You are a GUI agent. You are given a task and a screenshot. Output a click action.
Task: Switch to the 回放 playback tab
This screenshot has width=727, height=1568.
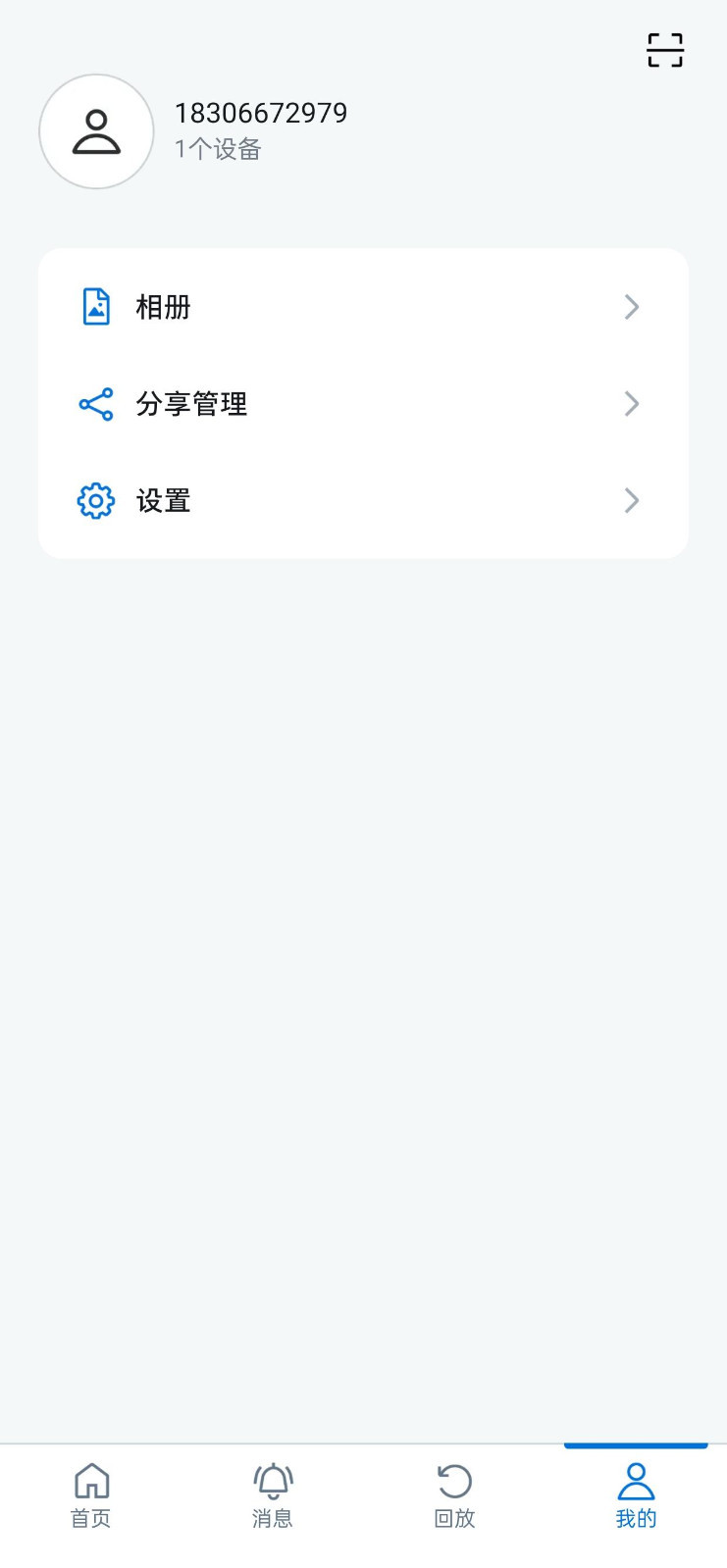click(454, 1496)
